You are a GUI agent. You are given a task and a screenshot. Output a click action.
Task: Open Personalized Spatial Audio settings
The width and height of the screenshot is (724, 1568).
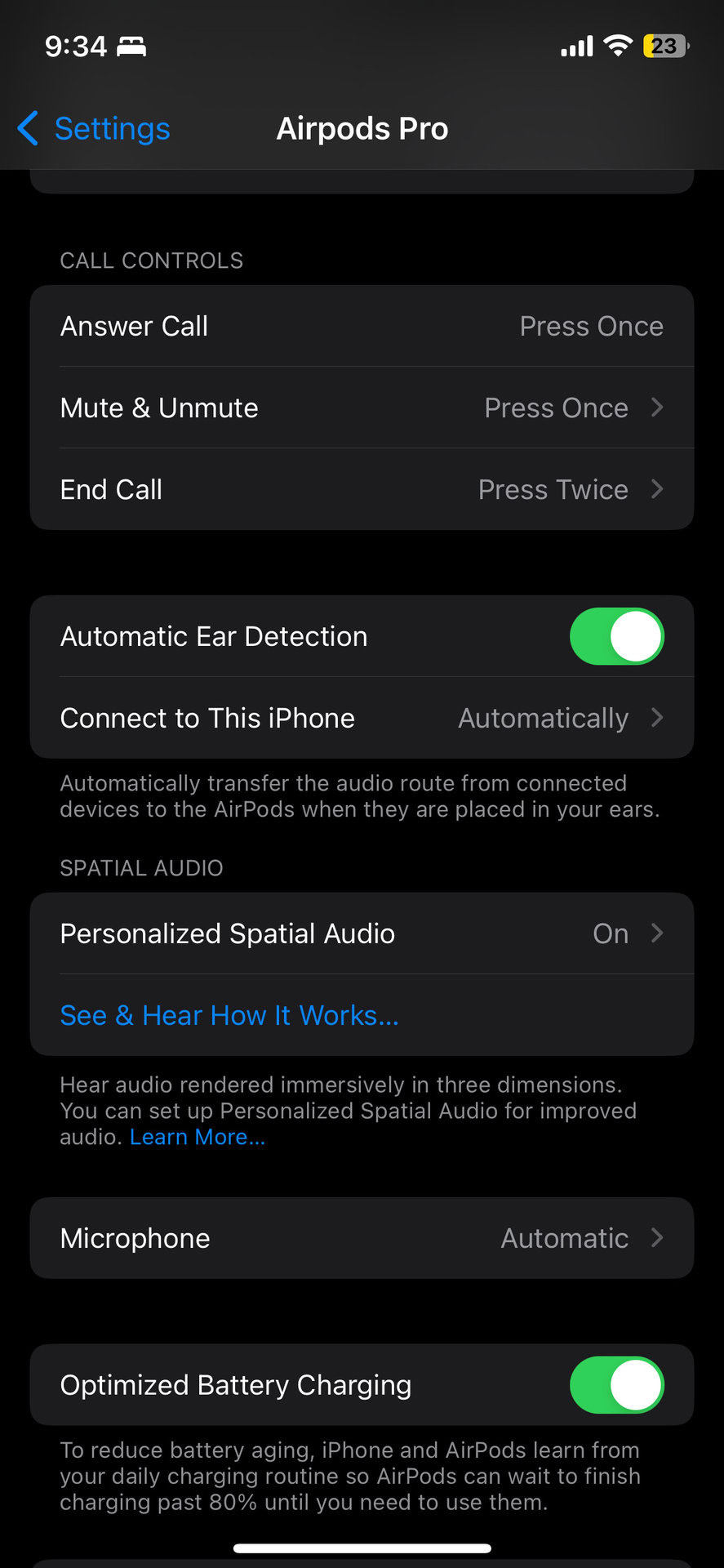[362, 933]
